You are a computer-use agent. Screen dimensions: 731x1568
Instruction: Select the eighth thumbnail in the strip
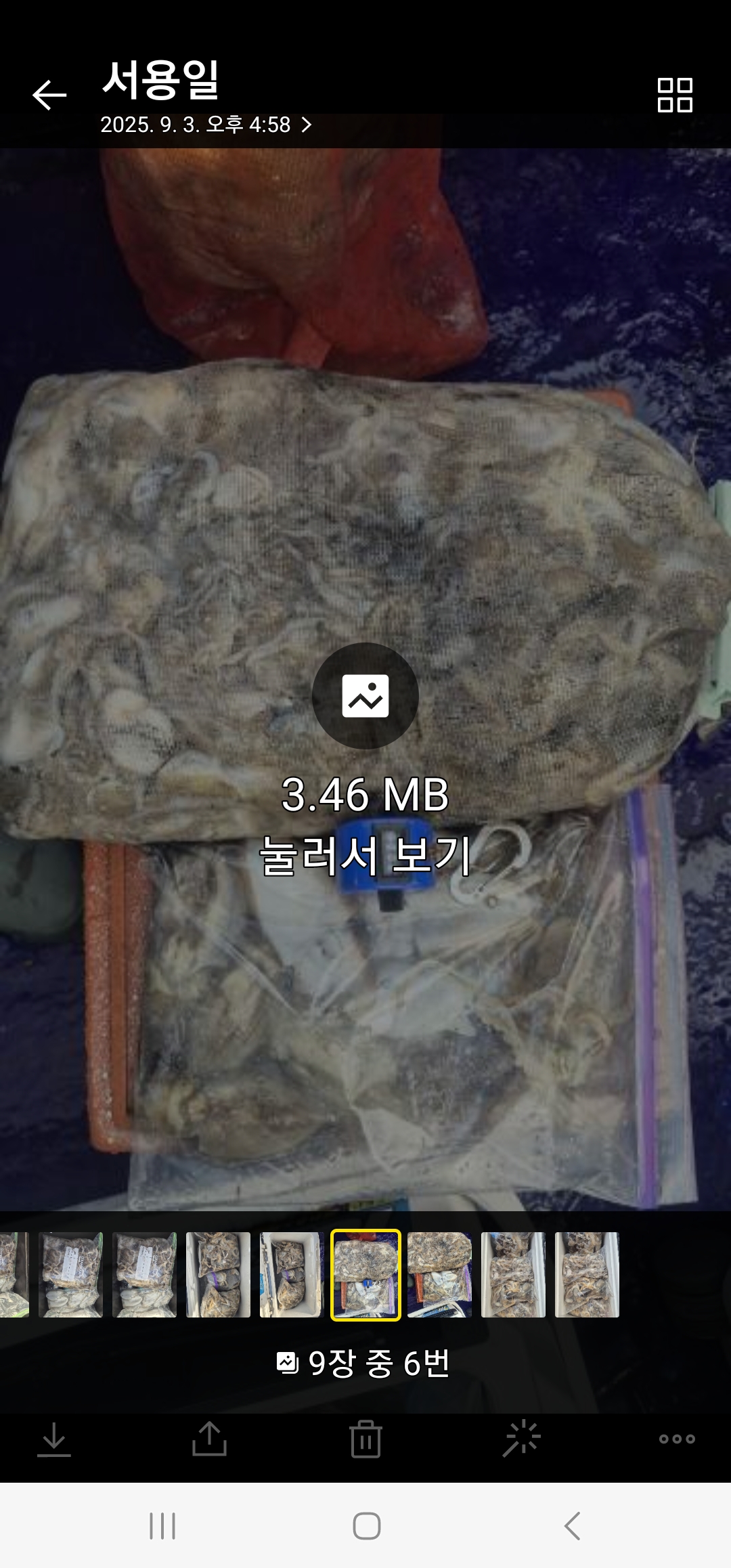(x=513, y=1275)
